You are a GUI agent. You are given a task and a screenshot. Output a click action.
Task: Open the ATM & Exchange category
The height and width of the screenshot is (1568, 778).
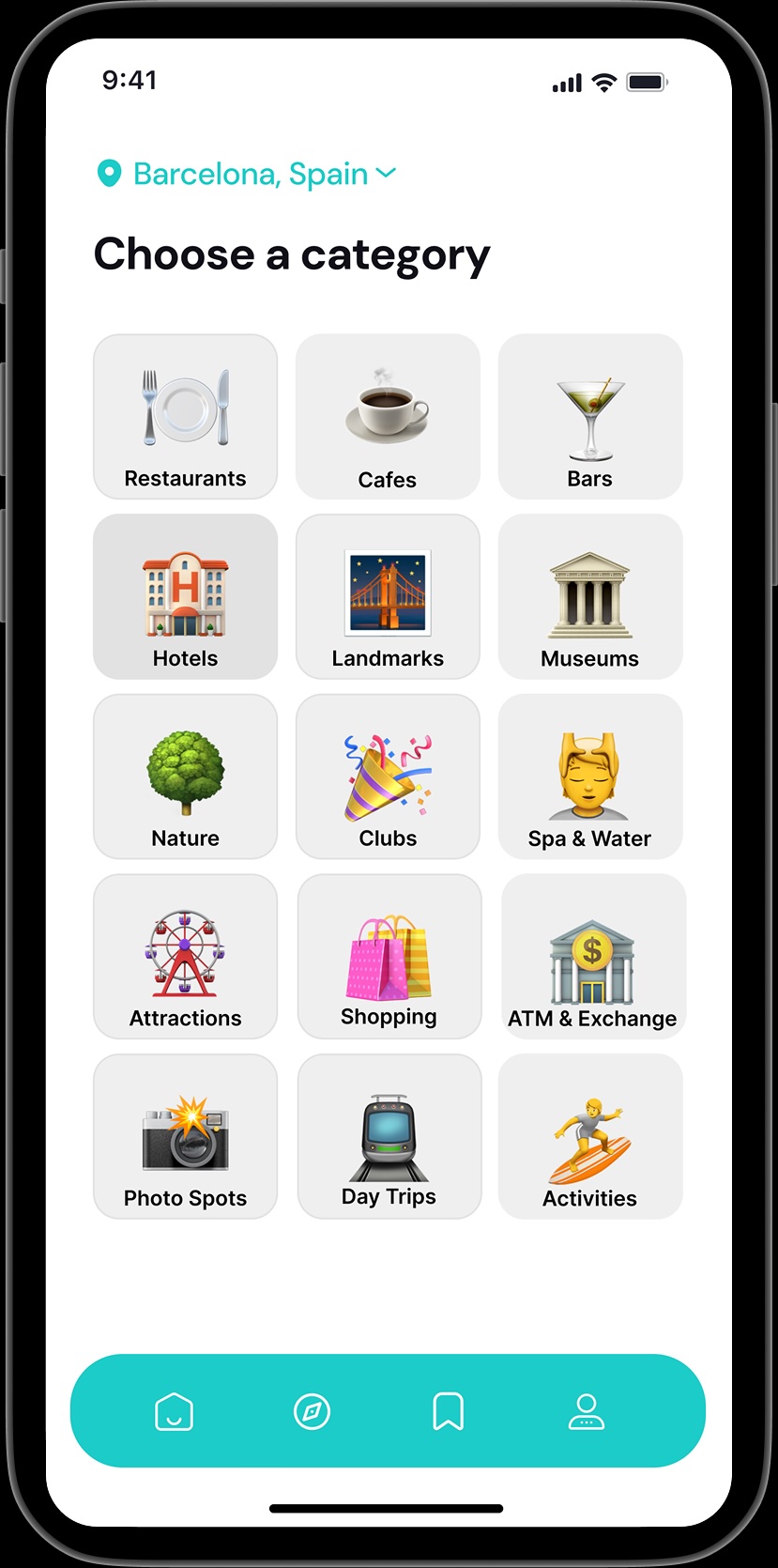[x=593, y=957]
